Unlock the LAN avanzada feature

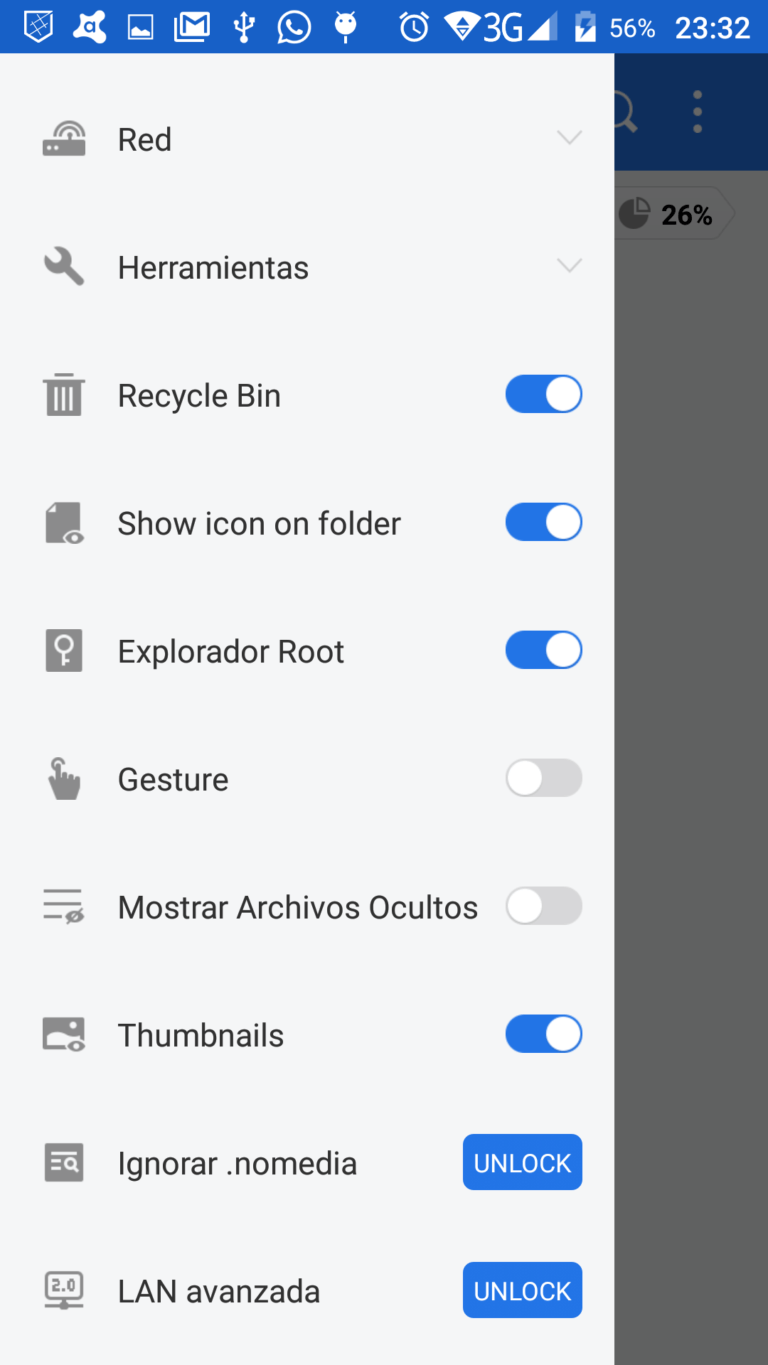click(522, 1290)
